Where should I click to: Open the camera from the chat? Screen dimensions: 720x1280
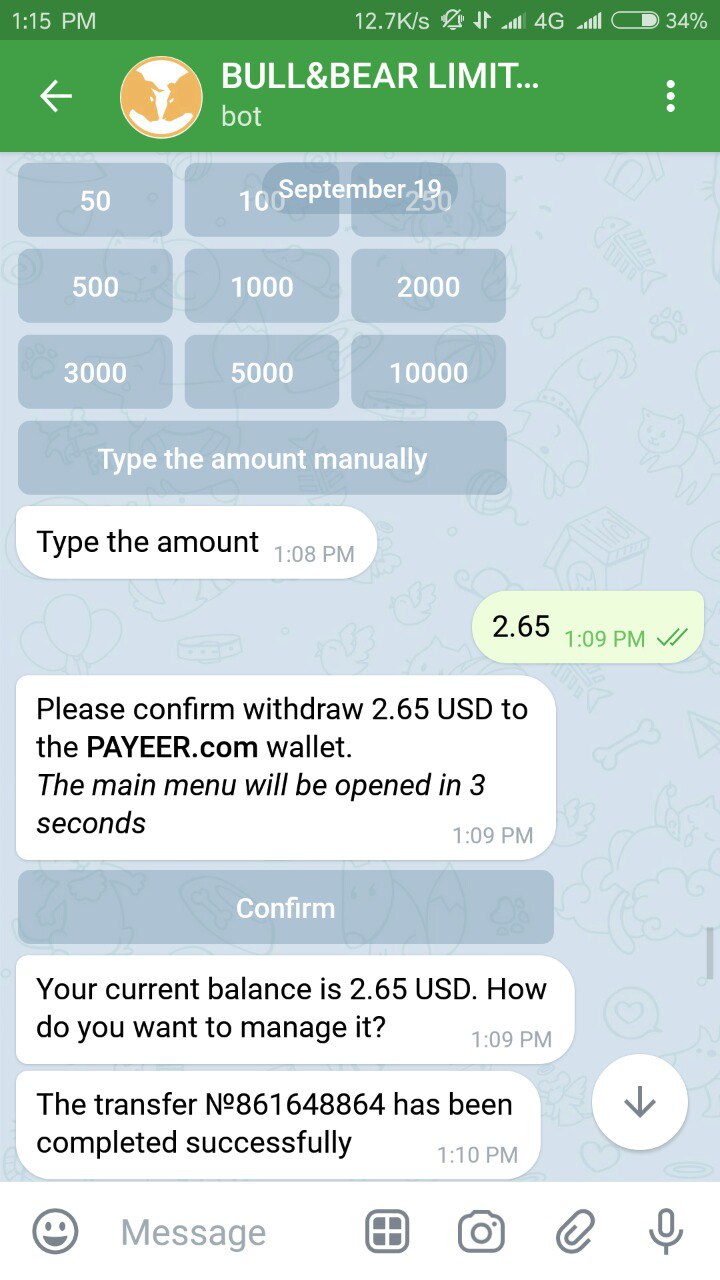click(x=481, y=1232)
